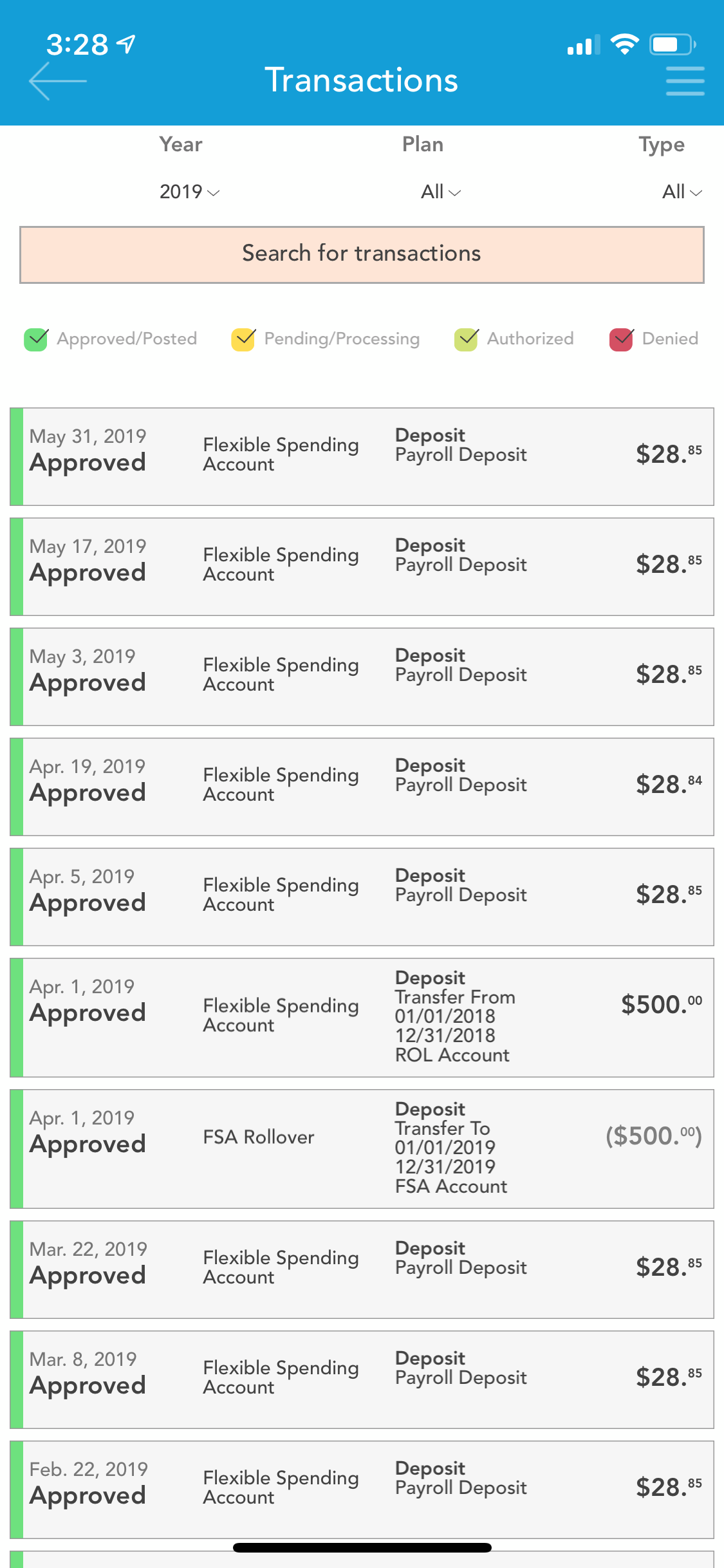The height and width of the screenshot is (1568, 724).
Task: View the Mar. 22, 2019 payroll deposit
Action: pos(362,1269)
